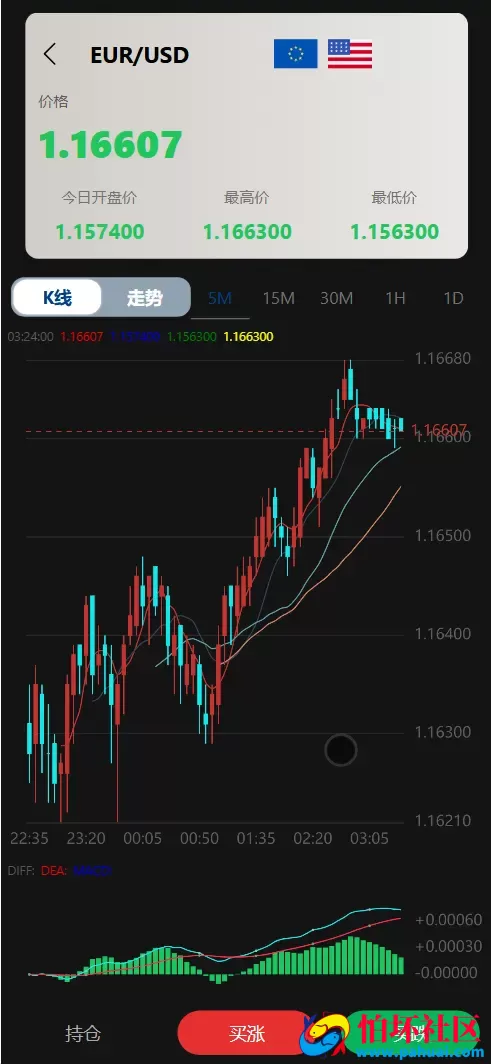Open 持仓 positions
Image resolution: width=491 pixels, height=1064 pixels.
tap(83, 1033)
